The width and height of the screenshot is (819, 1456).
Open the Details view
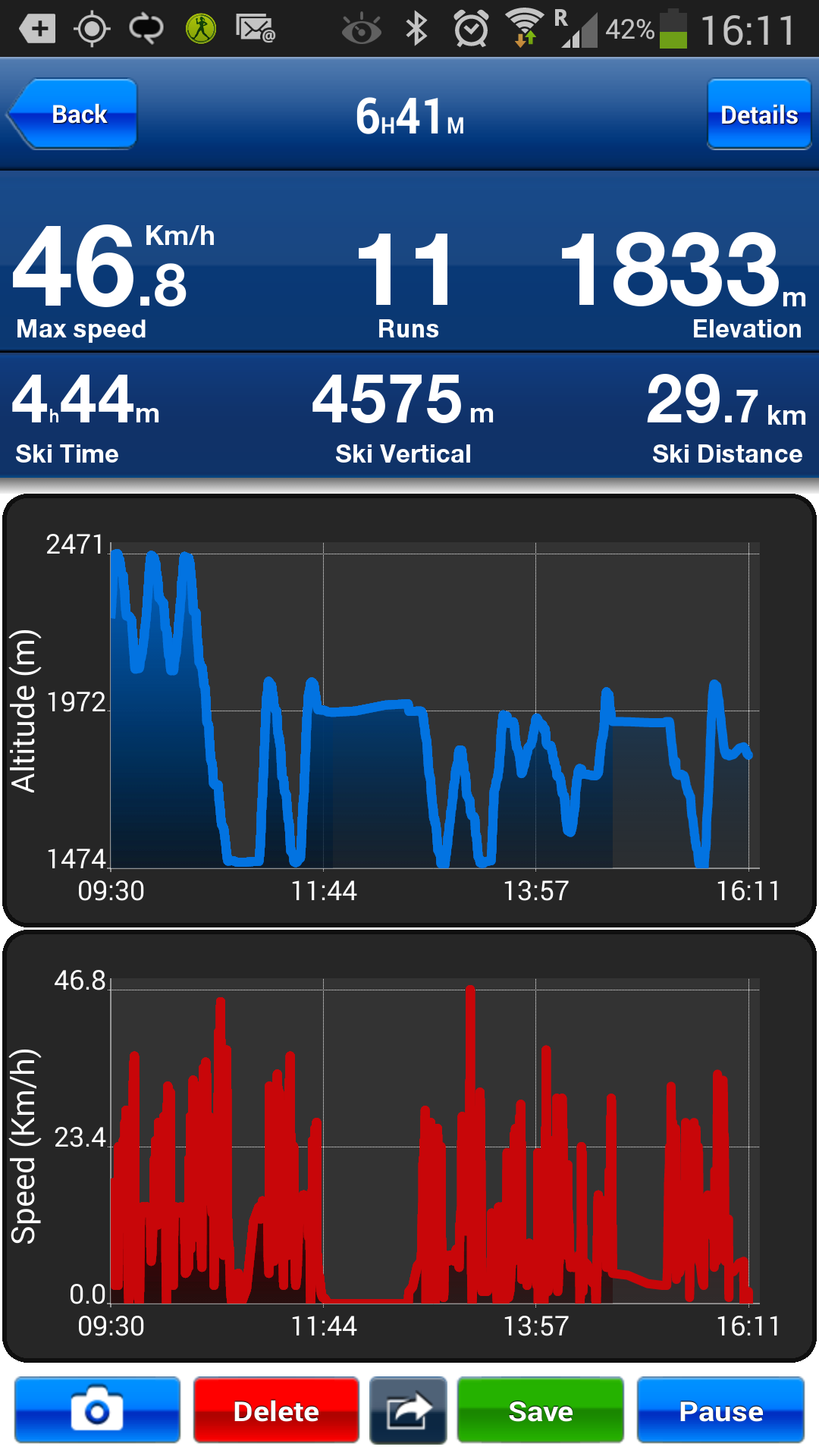758,115
